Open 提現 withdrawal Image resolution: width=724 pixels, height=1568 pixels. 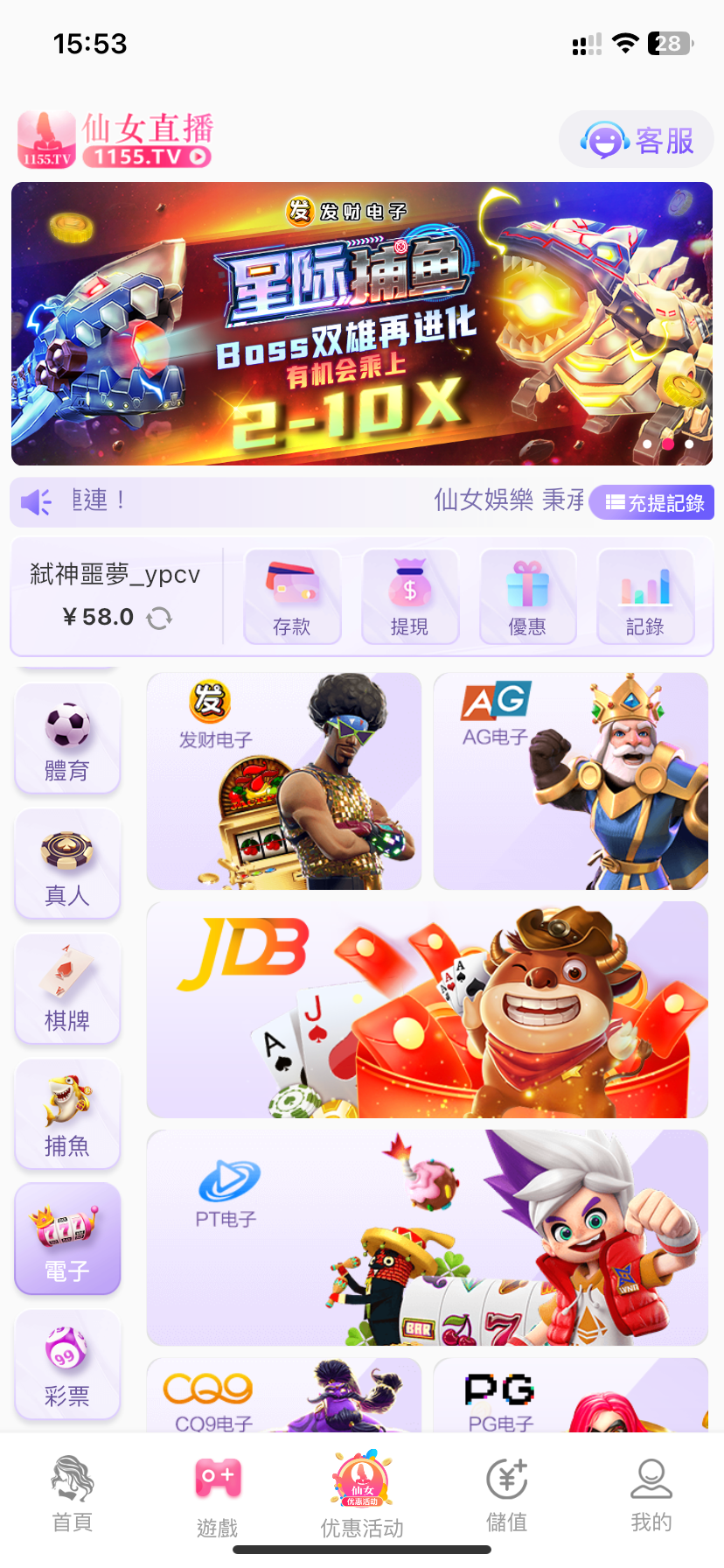pyautogui.click(x=410, y=597)
